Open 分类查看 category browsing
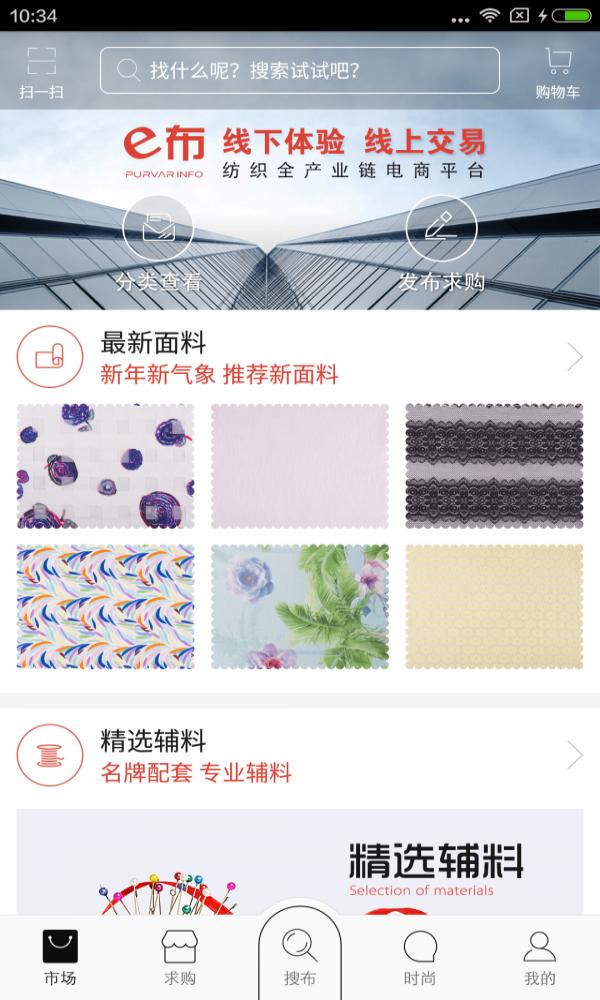Image resolution: width=600 pixels, height=1000 pixels. pos(158,245)
